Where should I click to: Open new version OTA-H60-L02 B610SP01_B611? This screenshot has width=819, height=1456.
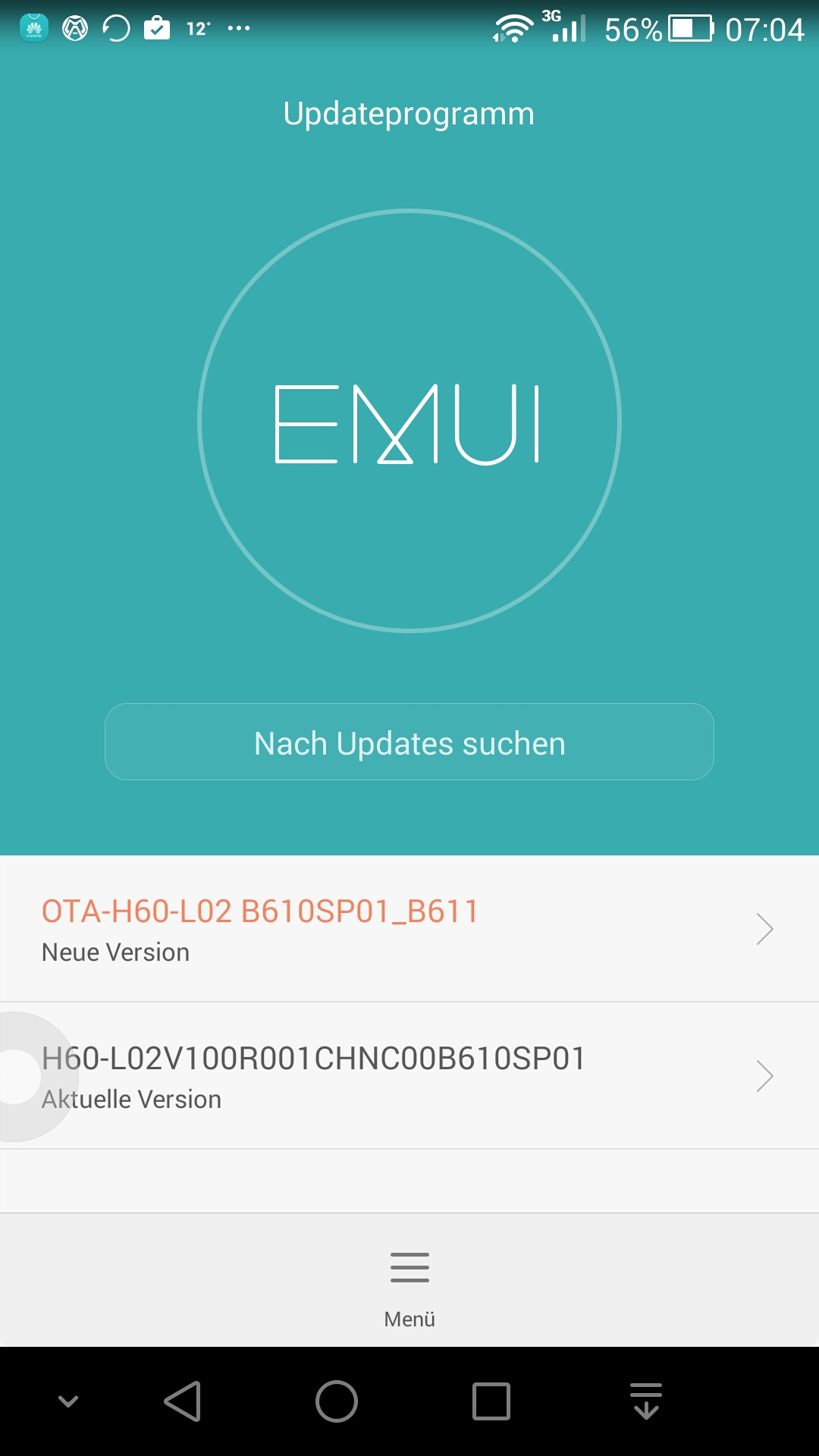[x=409, y=929]
